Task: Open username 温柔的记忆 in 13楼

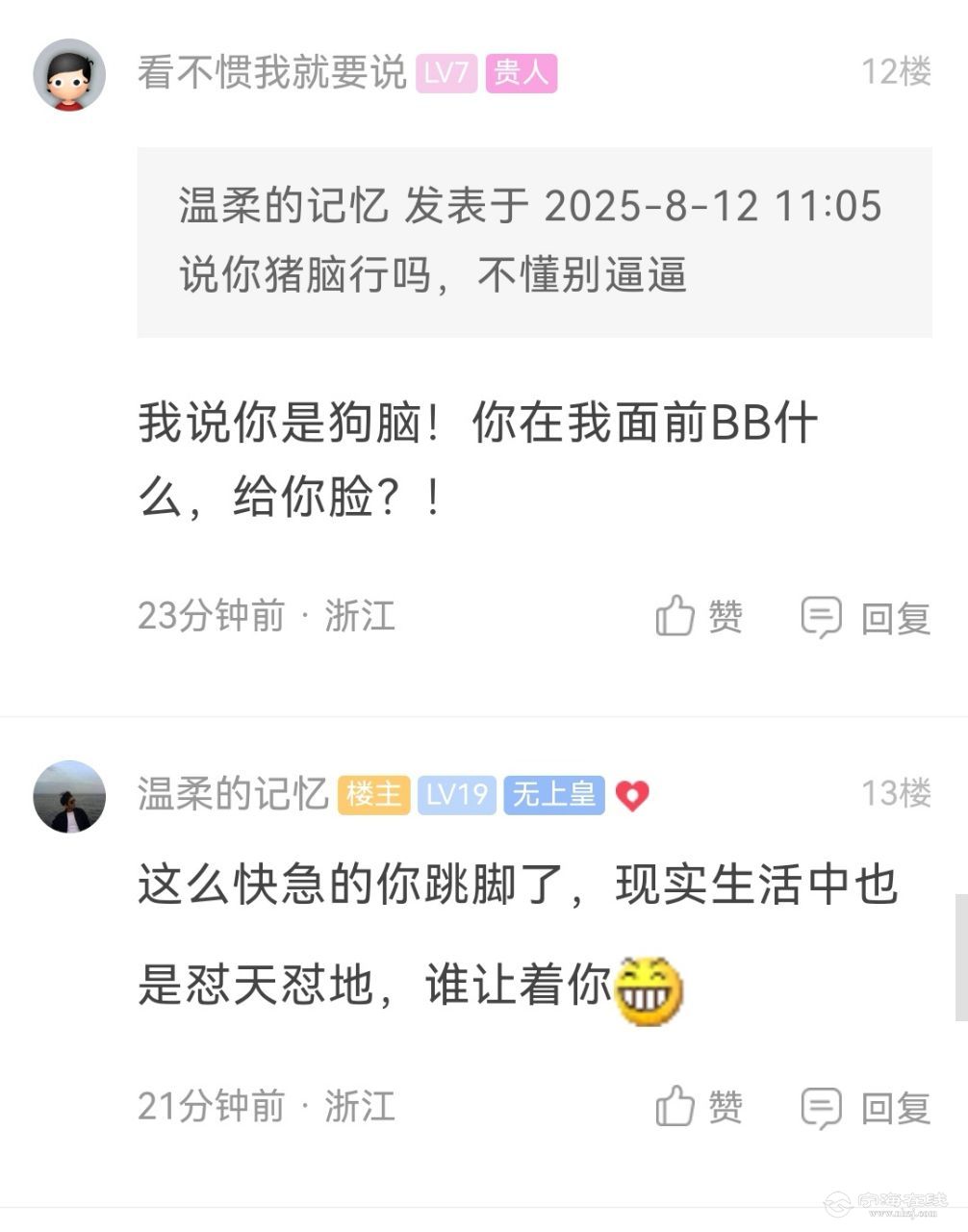Action: (233, 794)
